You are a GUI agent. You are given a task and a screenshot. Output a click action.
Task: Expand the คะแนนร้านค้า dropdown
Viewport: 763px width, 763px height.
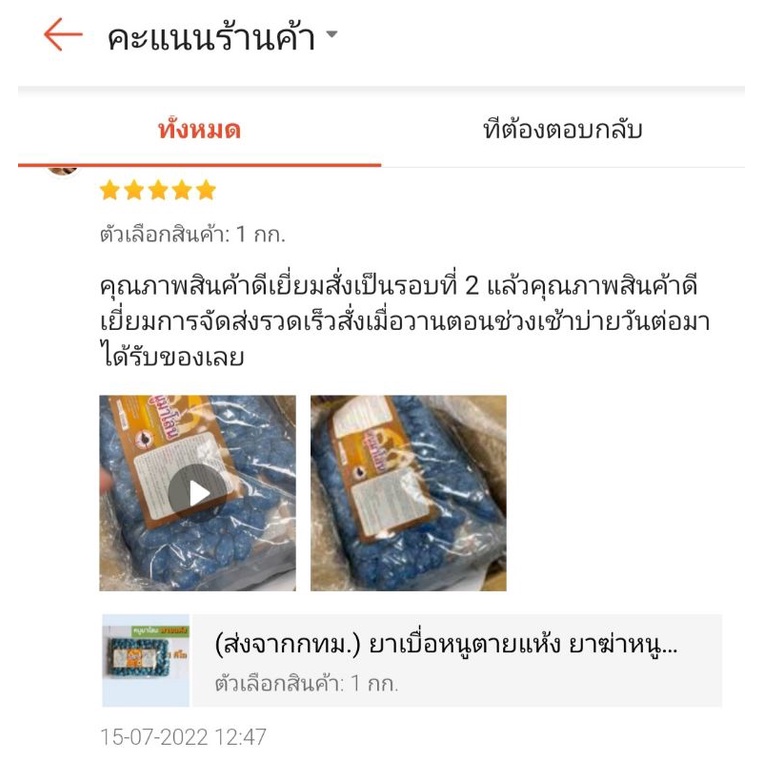point(332,37)
